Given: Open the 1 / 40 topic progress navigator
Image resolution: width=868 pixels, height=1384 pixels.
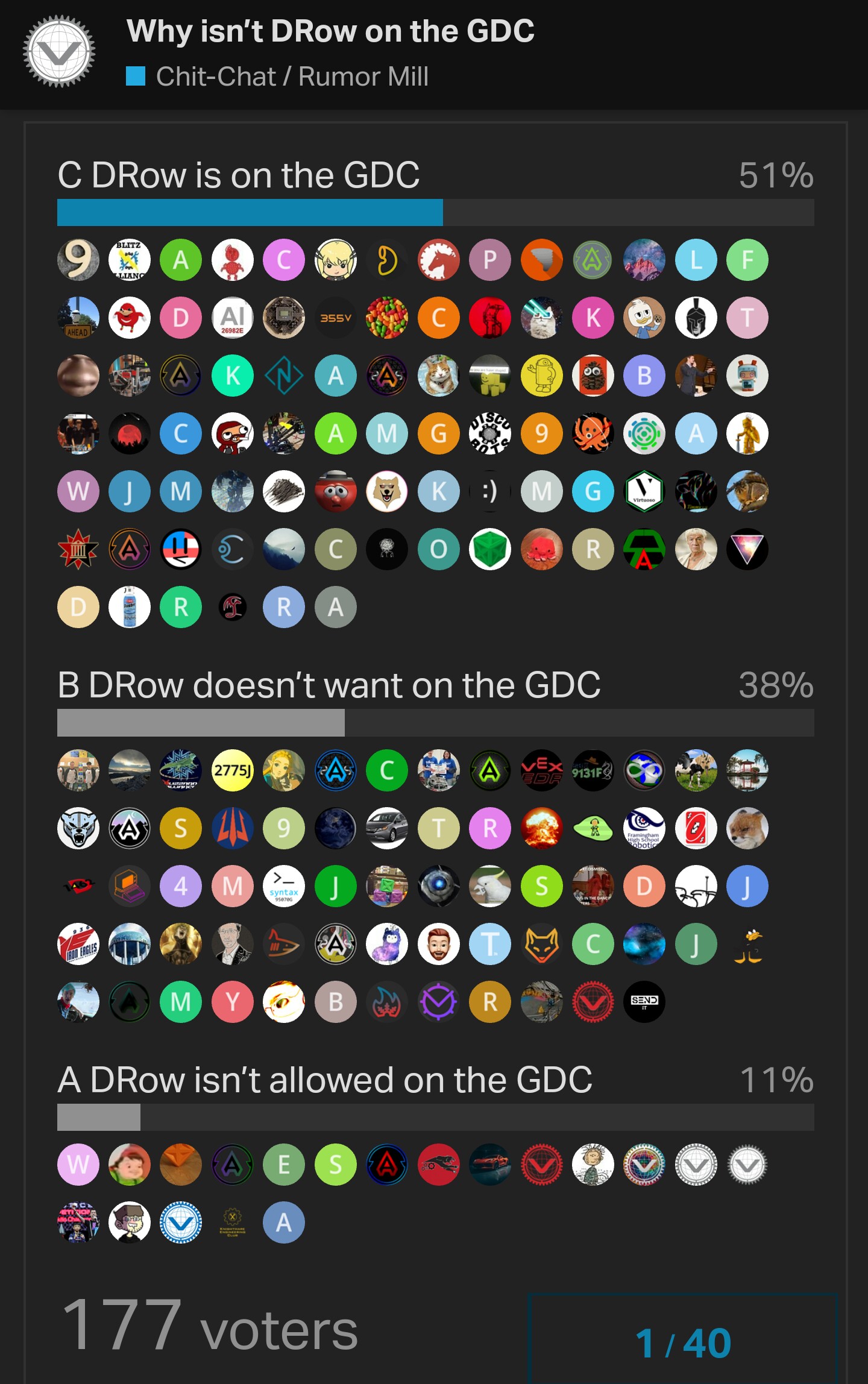Looking at the screenshot, I should click(x=683, y=1343).
